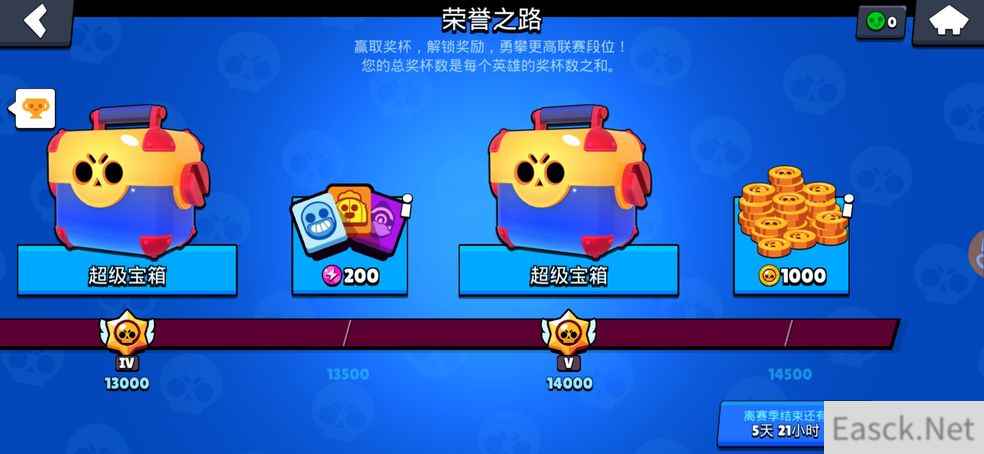Viewport: 984px width, 454px height.
Task: Open the green gem counter
Action: coord(881,21)
